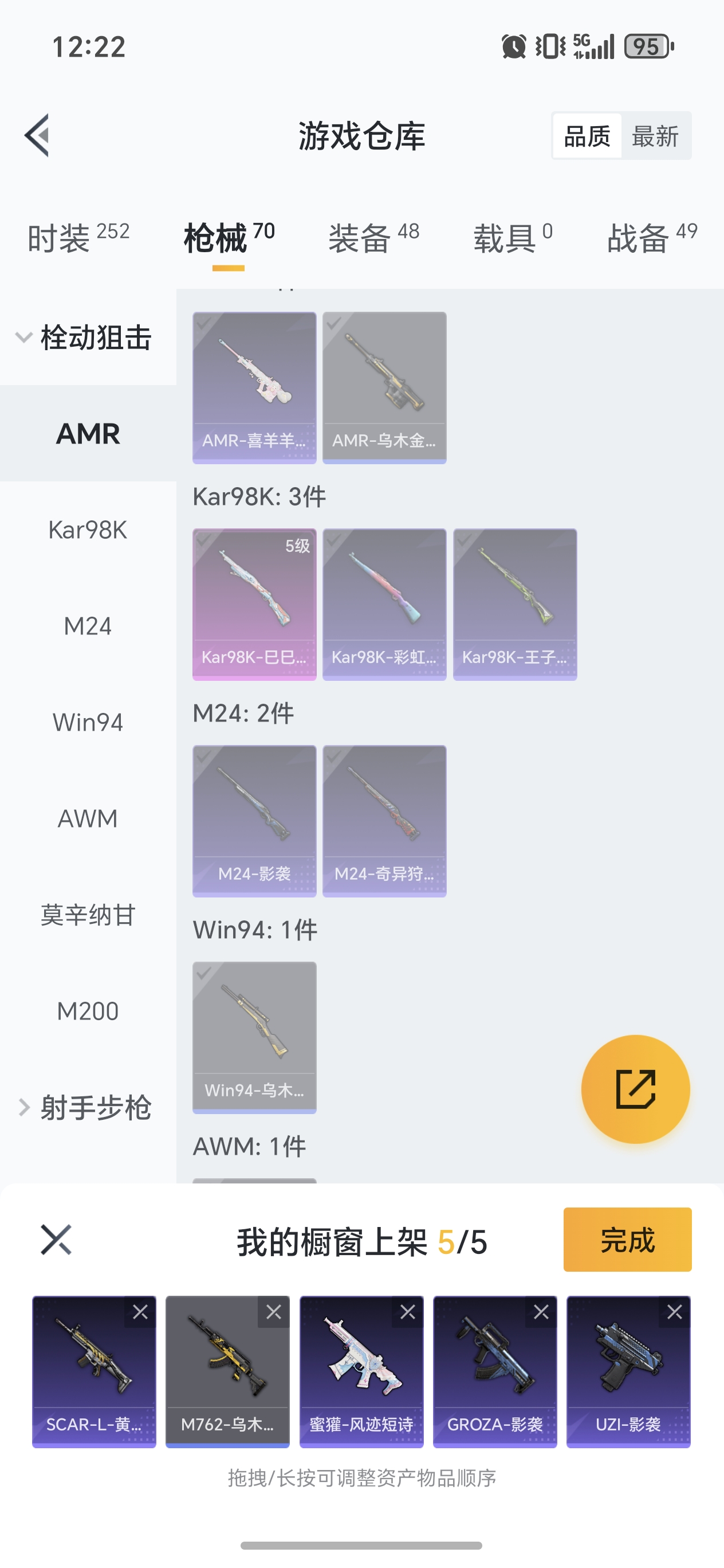
Task: Select AWM in the side list
Action: [88, 819]
